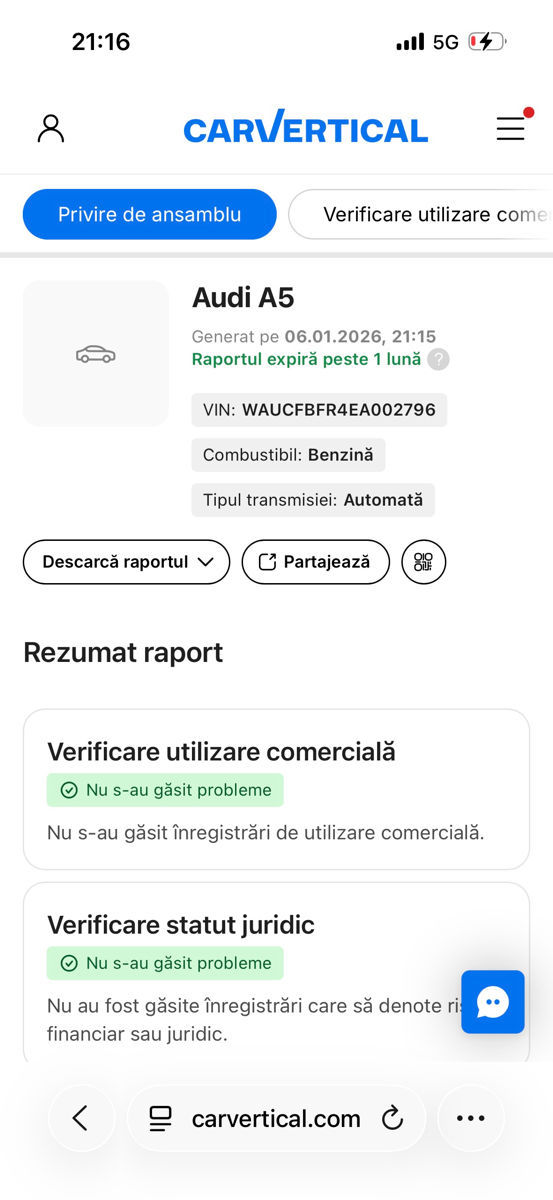553x1200 pixels.
Task: Go back in the browser
Action: click(x=82, y=1118)
